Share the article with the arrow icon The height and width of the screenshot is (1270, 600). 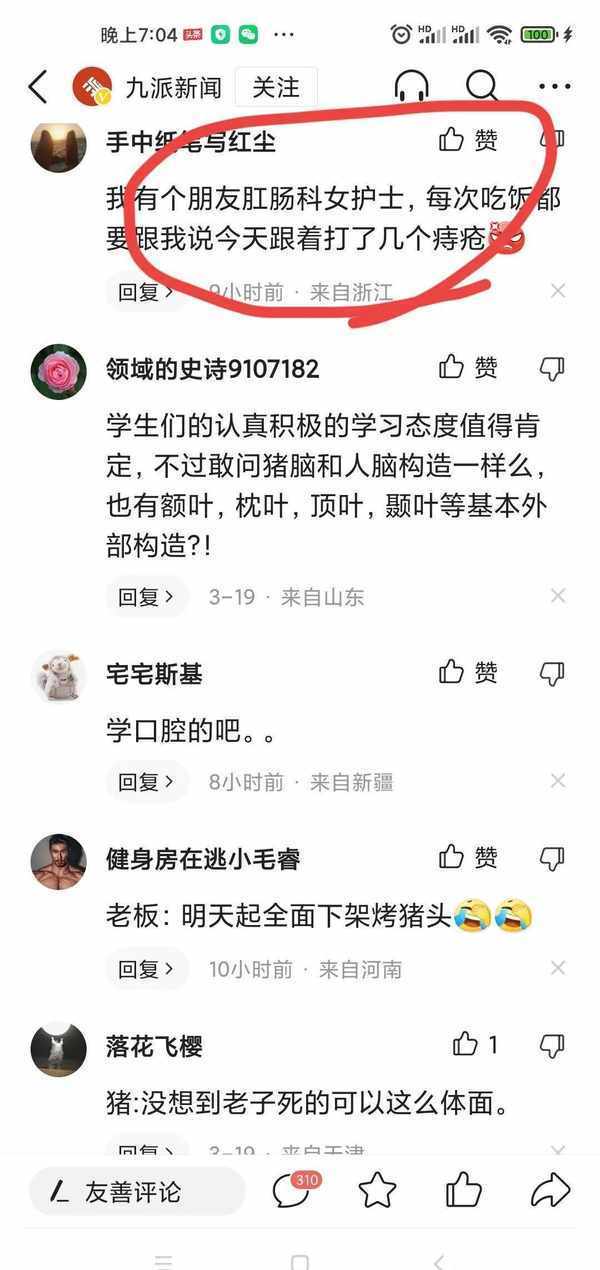(549, 1191)
